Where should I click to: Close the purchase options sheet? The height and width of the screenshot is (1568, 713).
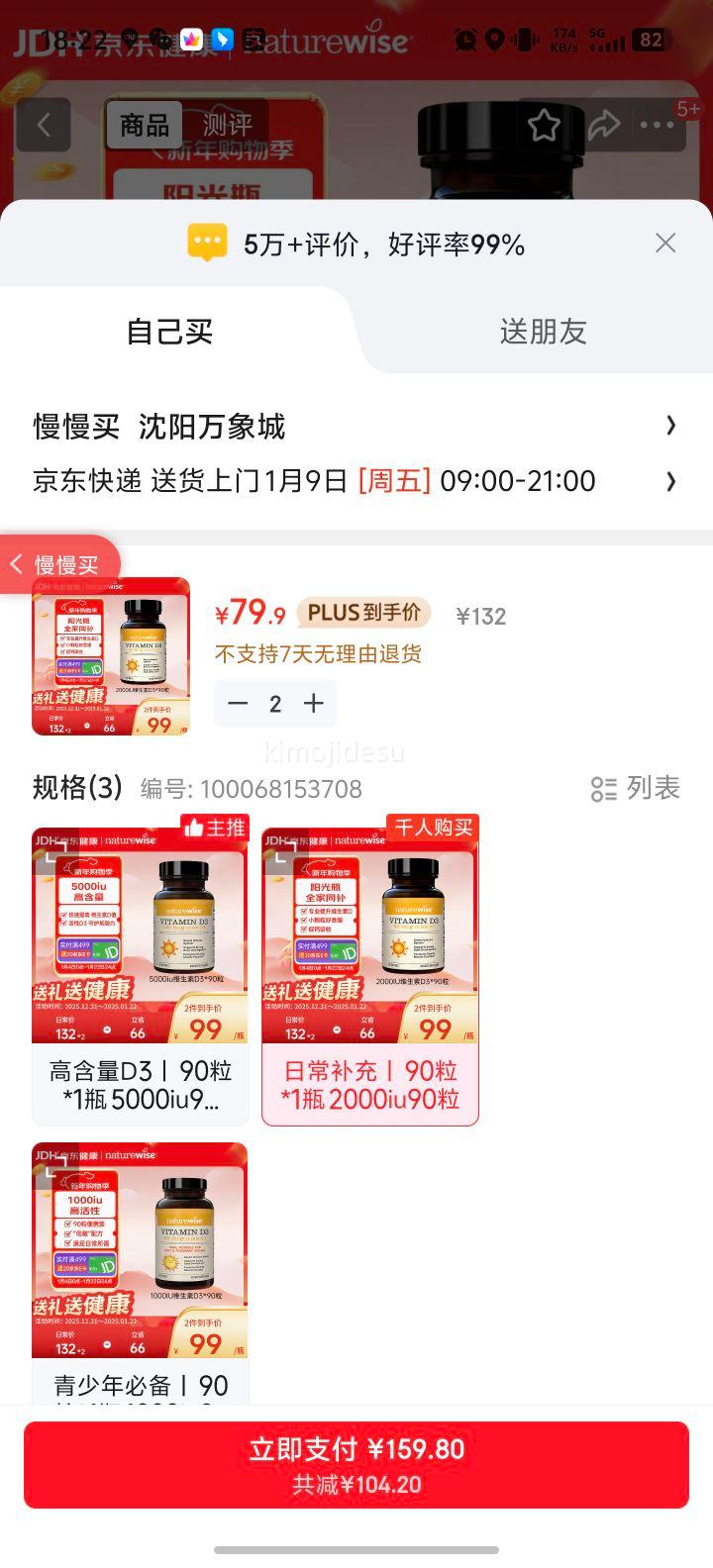pos(665,244)
